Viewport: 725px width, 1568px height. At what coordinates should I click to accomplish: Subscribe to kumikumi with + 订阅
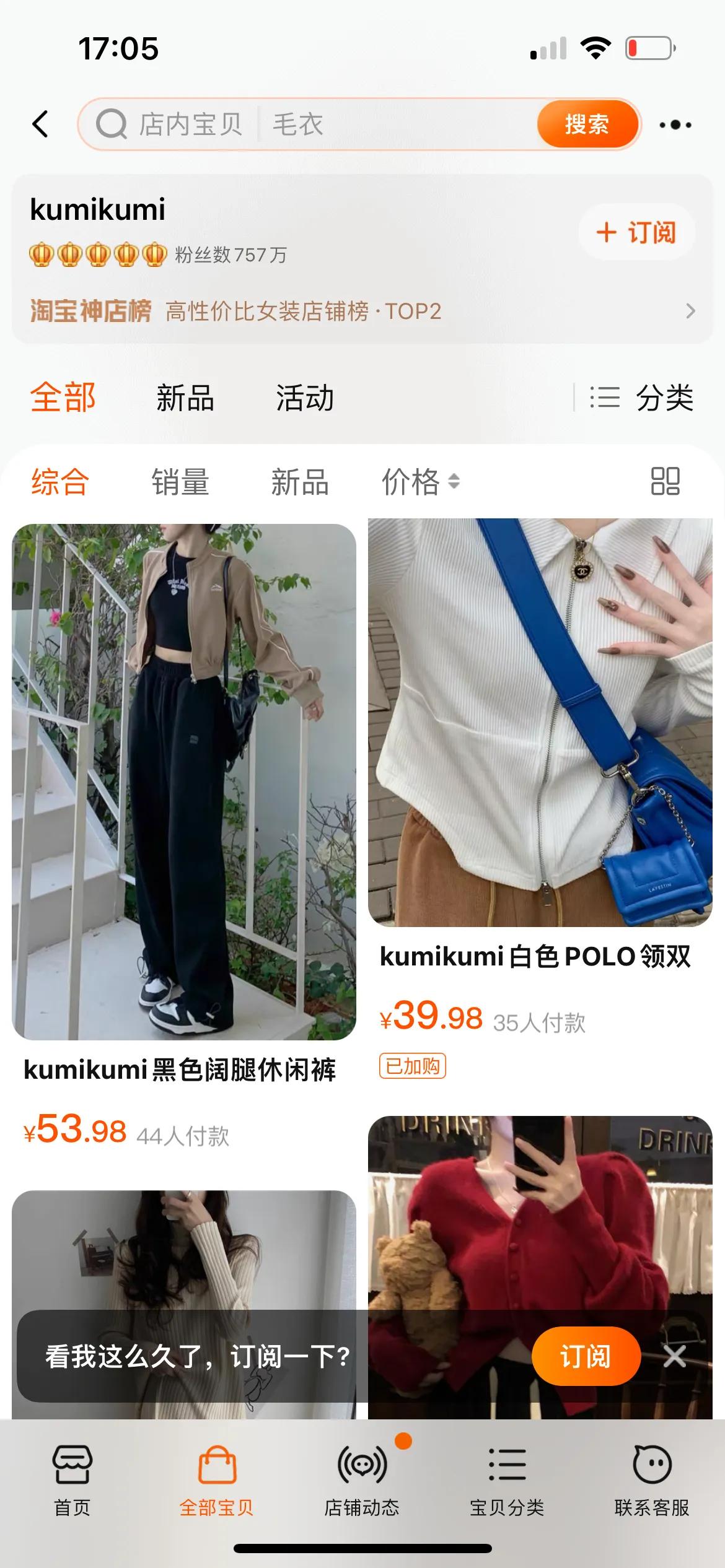[x=636, y=232]
